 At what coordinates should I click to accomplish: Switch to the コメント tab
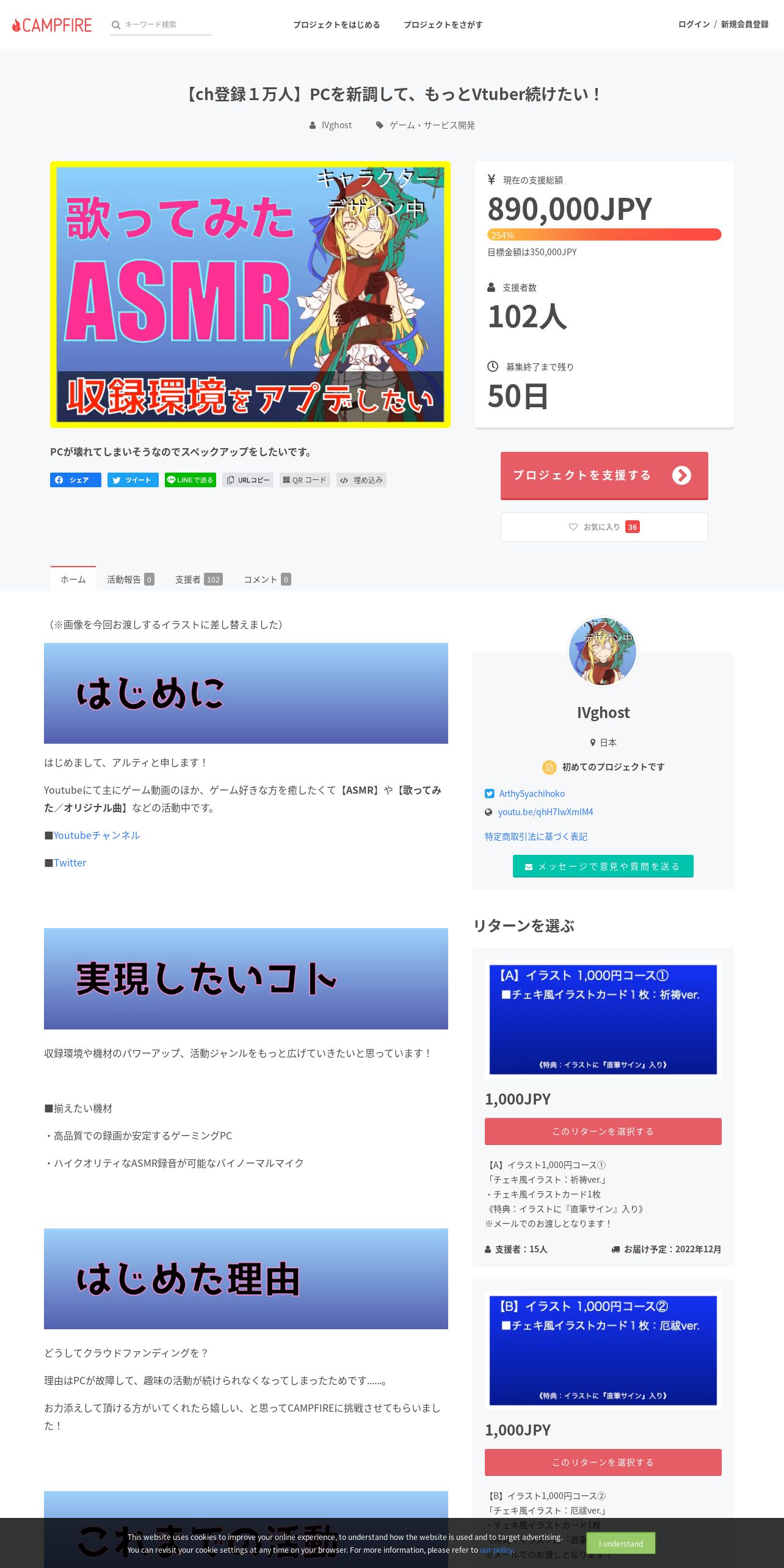pos(267,579)
